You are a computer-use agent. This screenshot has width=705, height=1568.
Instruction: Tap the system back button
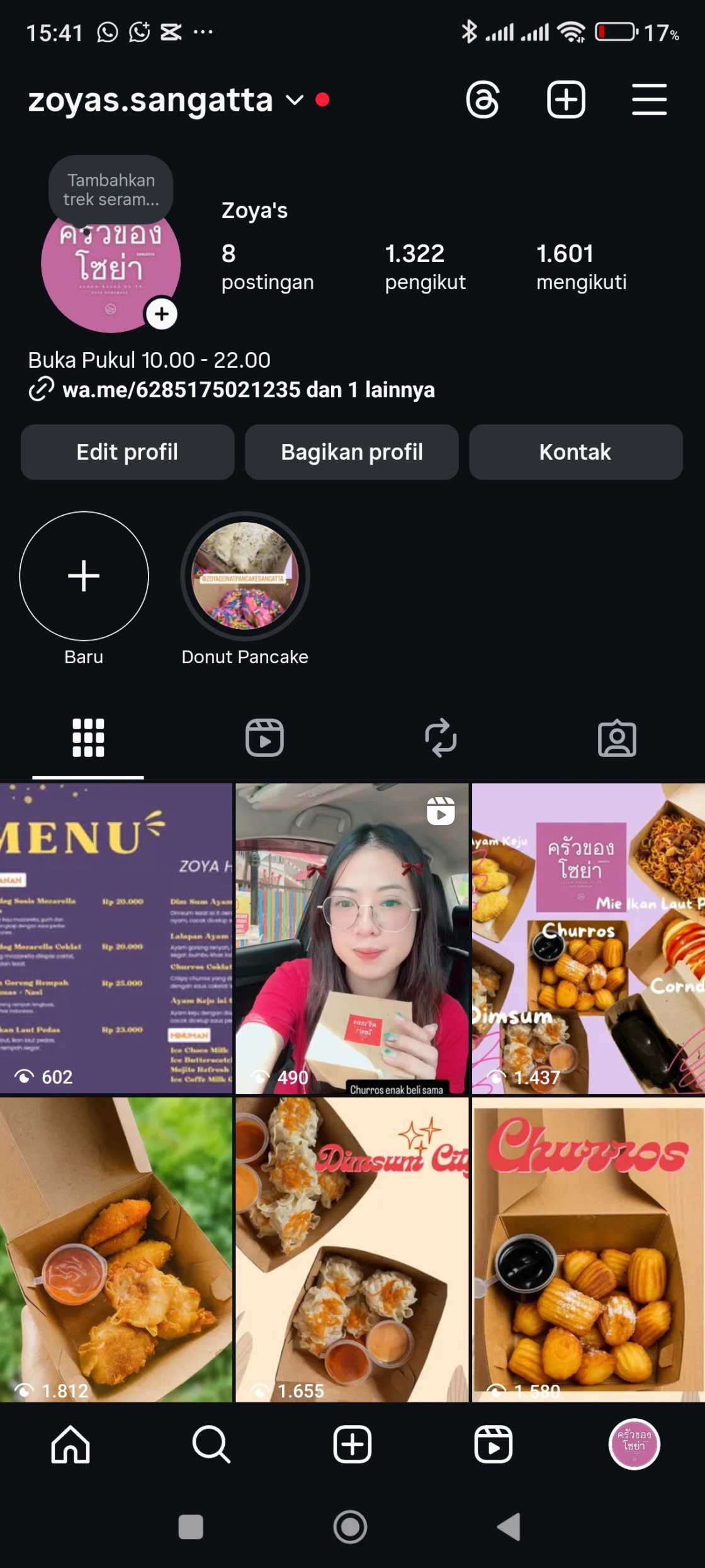tap(509, 1527)
